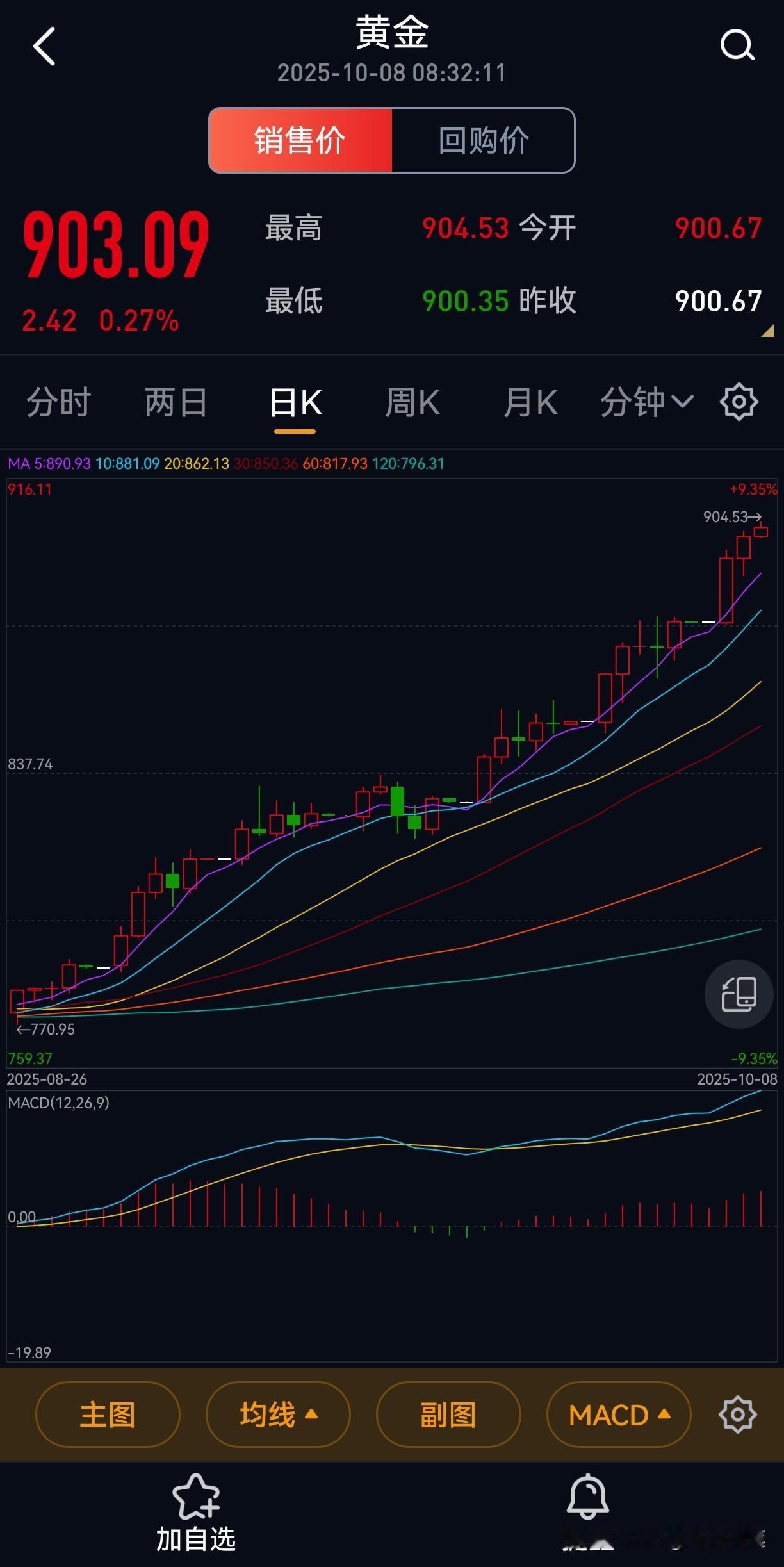
Task: Show the 两日 two-day chart
Action: [x=176, y=403]
